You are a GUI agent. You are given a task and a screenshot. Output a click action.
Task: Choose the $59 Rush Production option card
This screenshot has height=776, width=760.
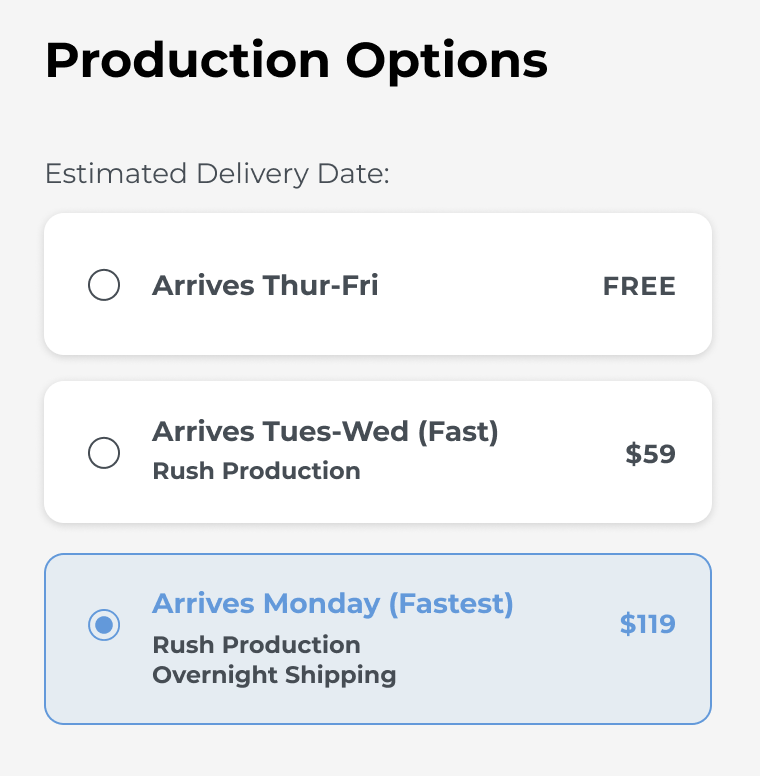pyautogui.click(x=377, y=452)
